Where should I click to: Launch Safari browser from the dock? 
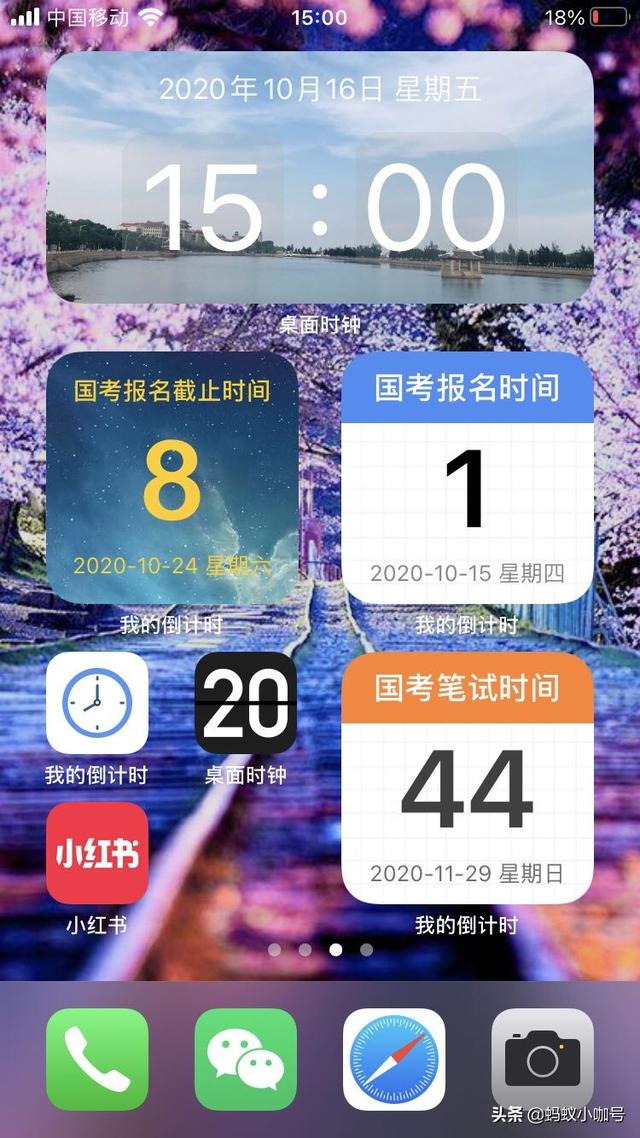tap(394, 1059)
